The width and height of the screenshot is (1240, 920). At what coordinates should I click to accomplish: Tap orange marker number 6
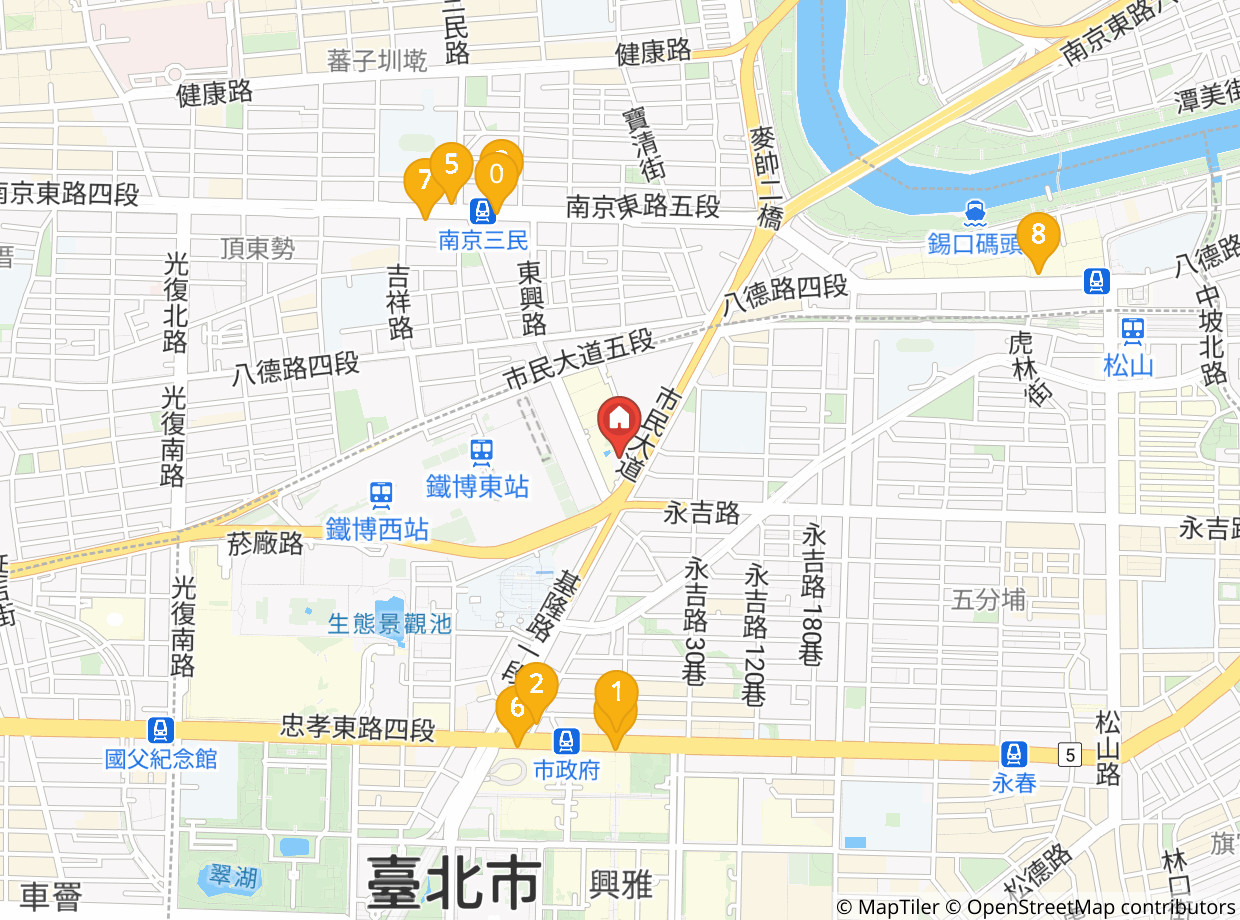click(516, 709)
